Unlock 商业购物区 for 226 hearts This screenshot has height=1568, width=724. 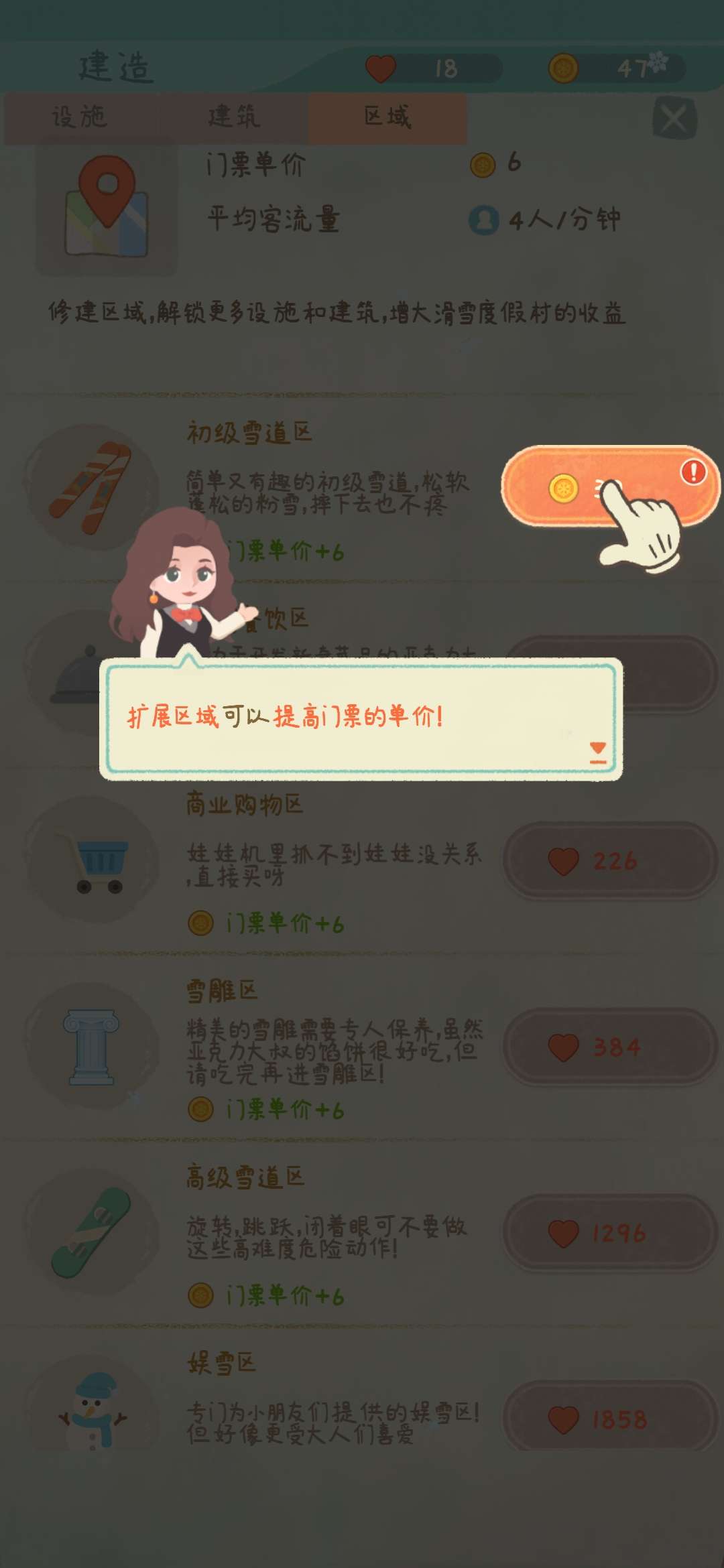tap(609, 860)
